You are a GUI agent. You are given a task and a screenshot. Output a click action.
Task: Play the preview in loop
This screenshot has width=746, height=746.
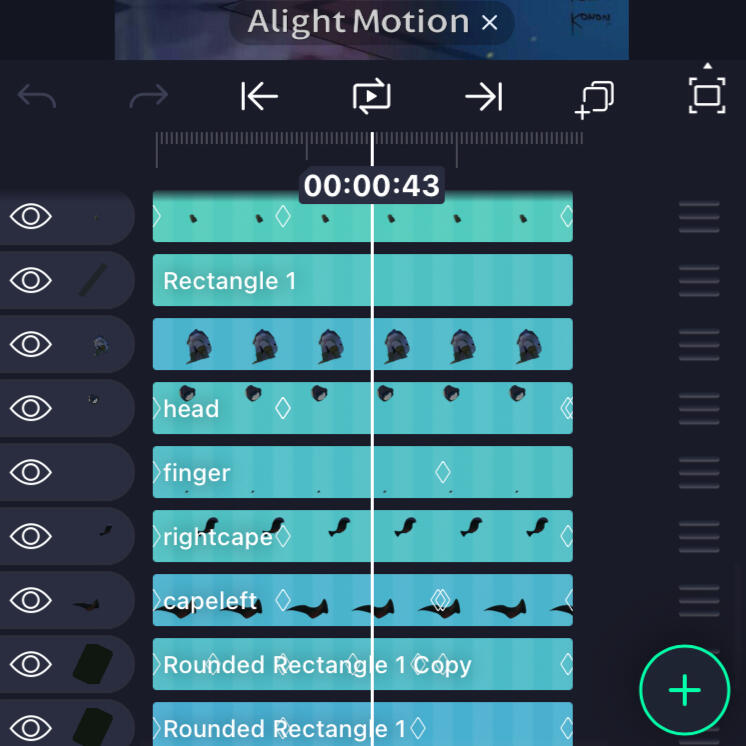pos(371,97)
